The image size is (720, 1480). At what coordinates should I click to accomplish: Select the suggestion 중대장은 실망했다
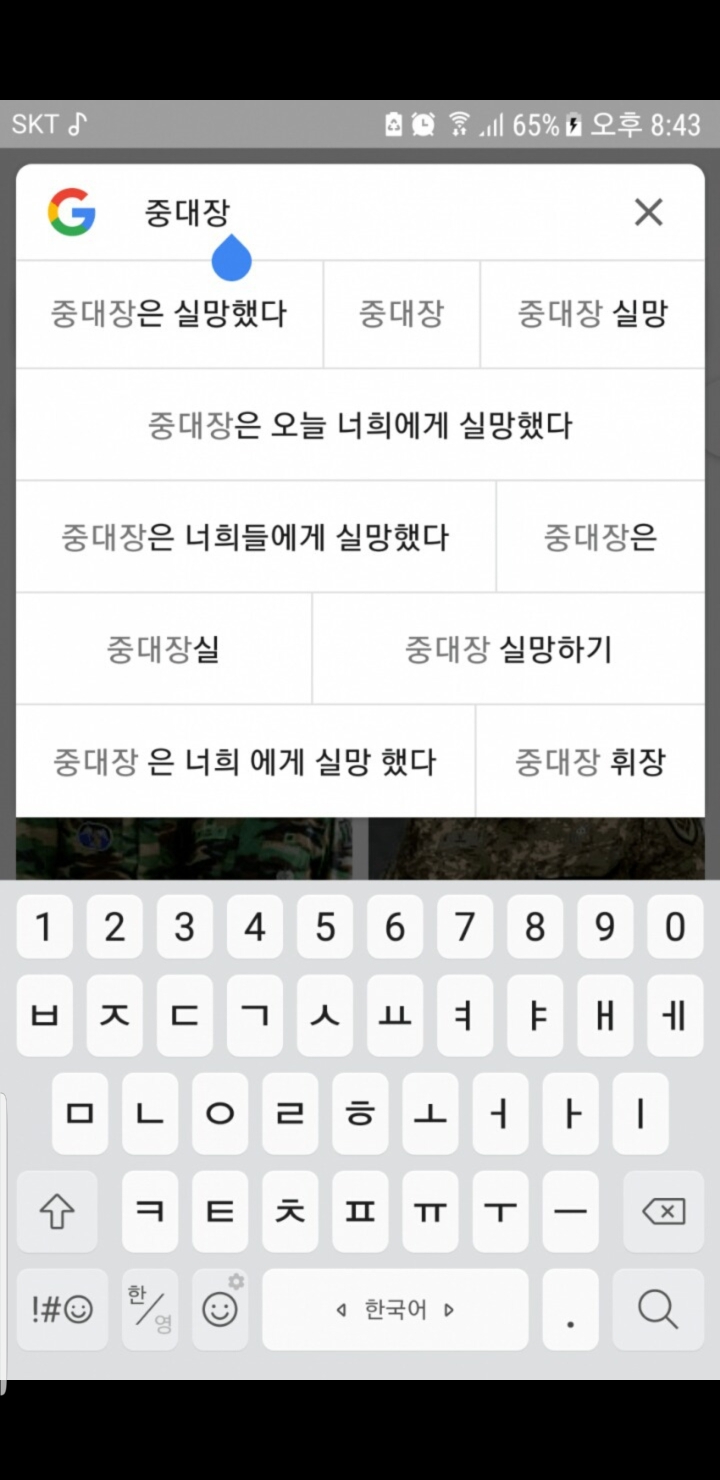(x=169, y=312)
